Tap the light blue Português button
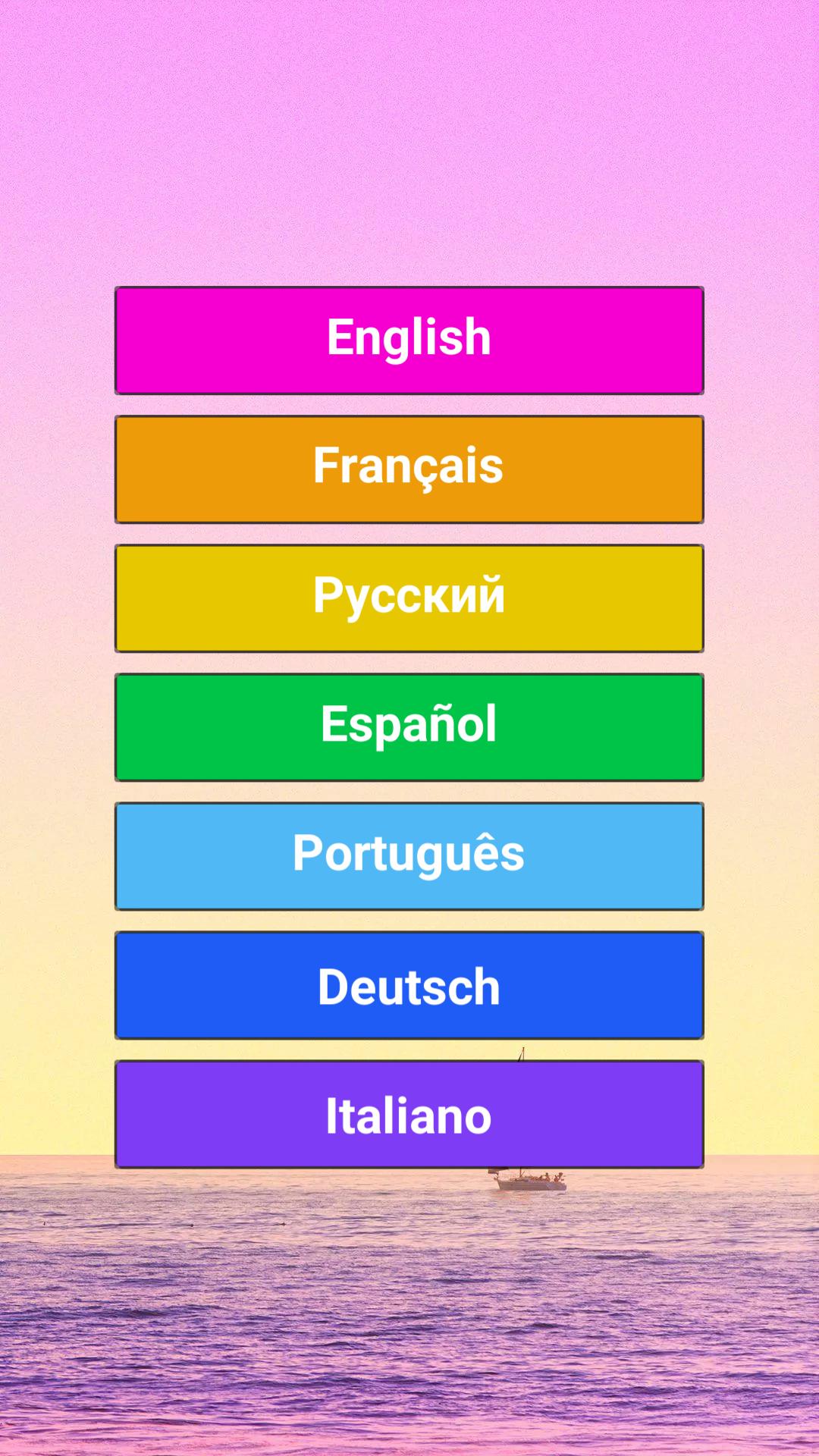This screenshot has width=819, height=1456. point(409,855)
